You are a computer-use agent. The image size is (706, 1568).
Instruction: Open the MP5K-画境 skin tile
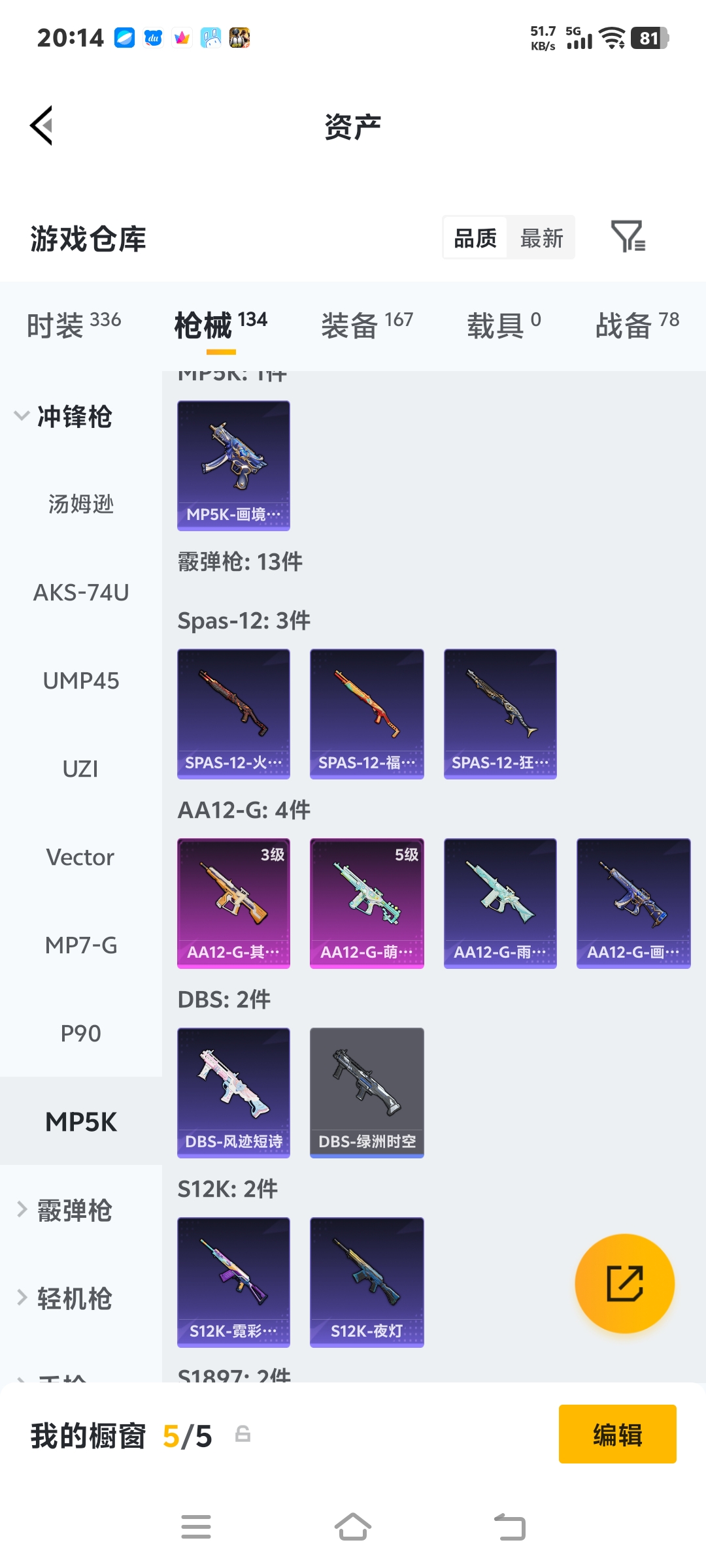click(233, 465)
